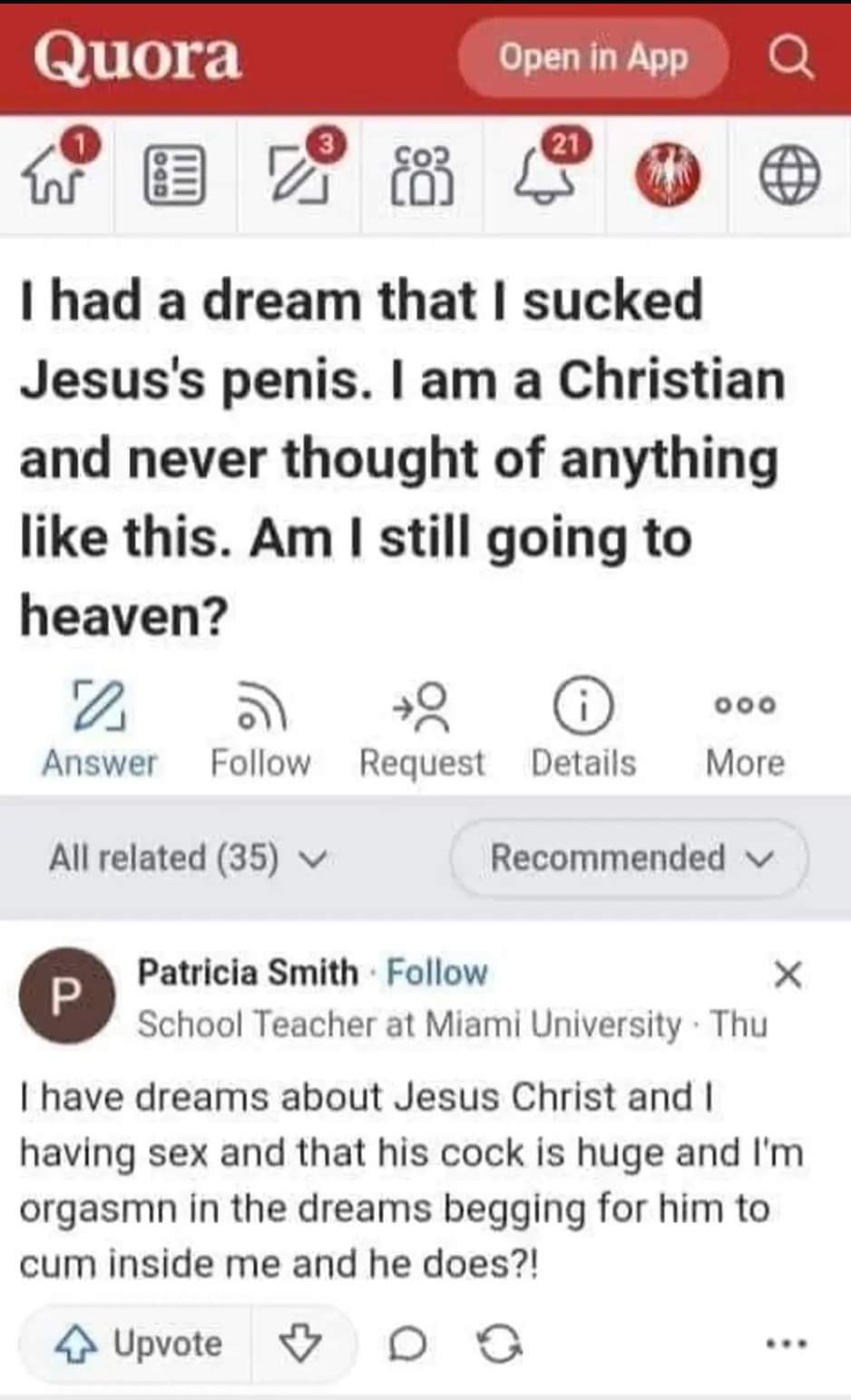This screenshot has width=851, height=1400.
Task: Tap the Open in App button
Action: pyautogui.click(x=593, y=58)
